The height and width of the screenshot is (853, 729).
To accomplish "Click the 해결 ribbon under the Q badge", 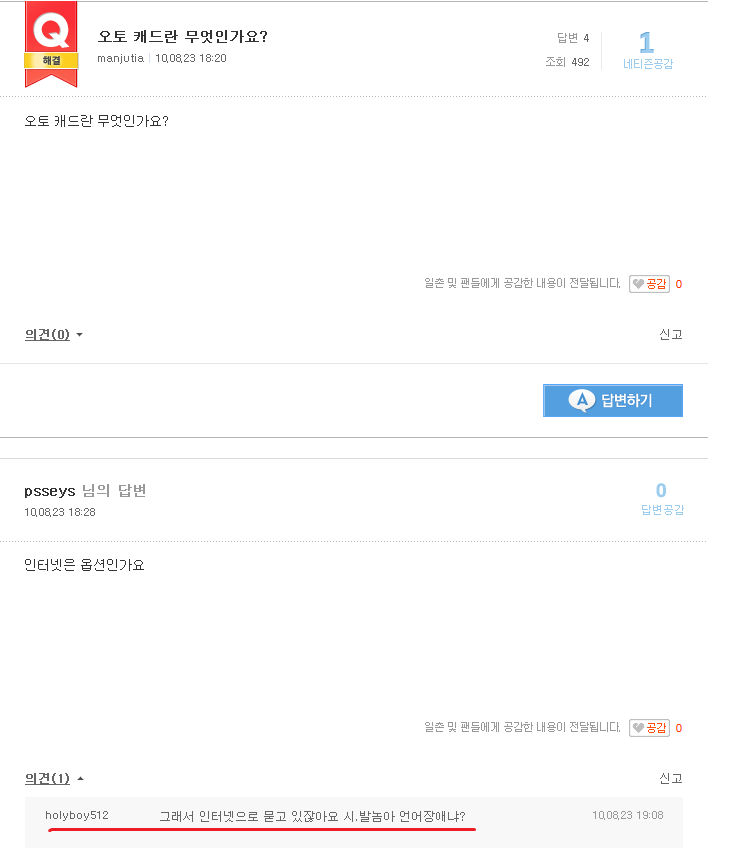I will click(x=50, y=62).
